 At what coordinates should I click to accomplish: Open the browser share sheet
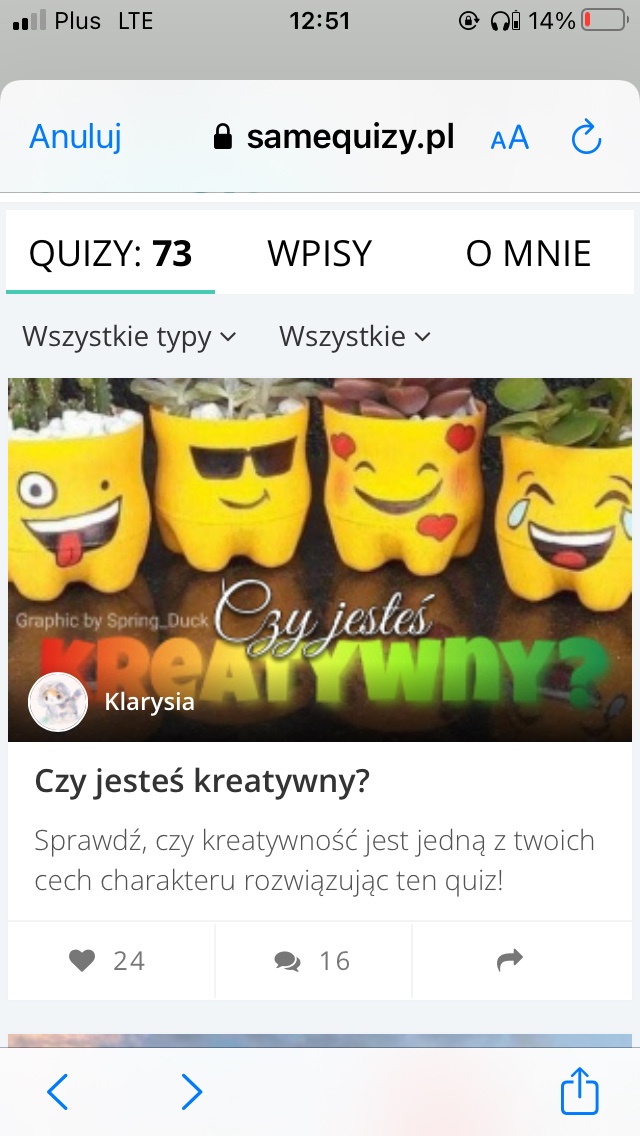(x=579, y=1090)
